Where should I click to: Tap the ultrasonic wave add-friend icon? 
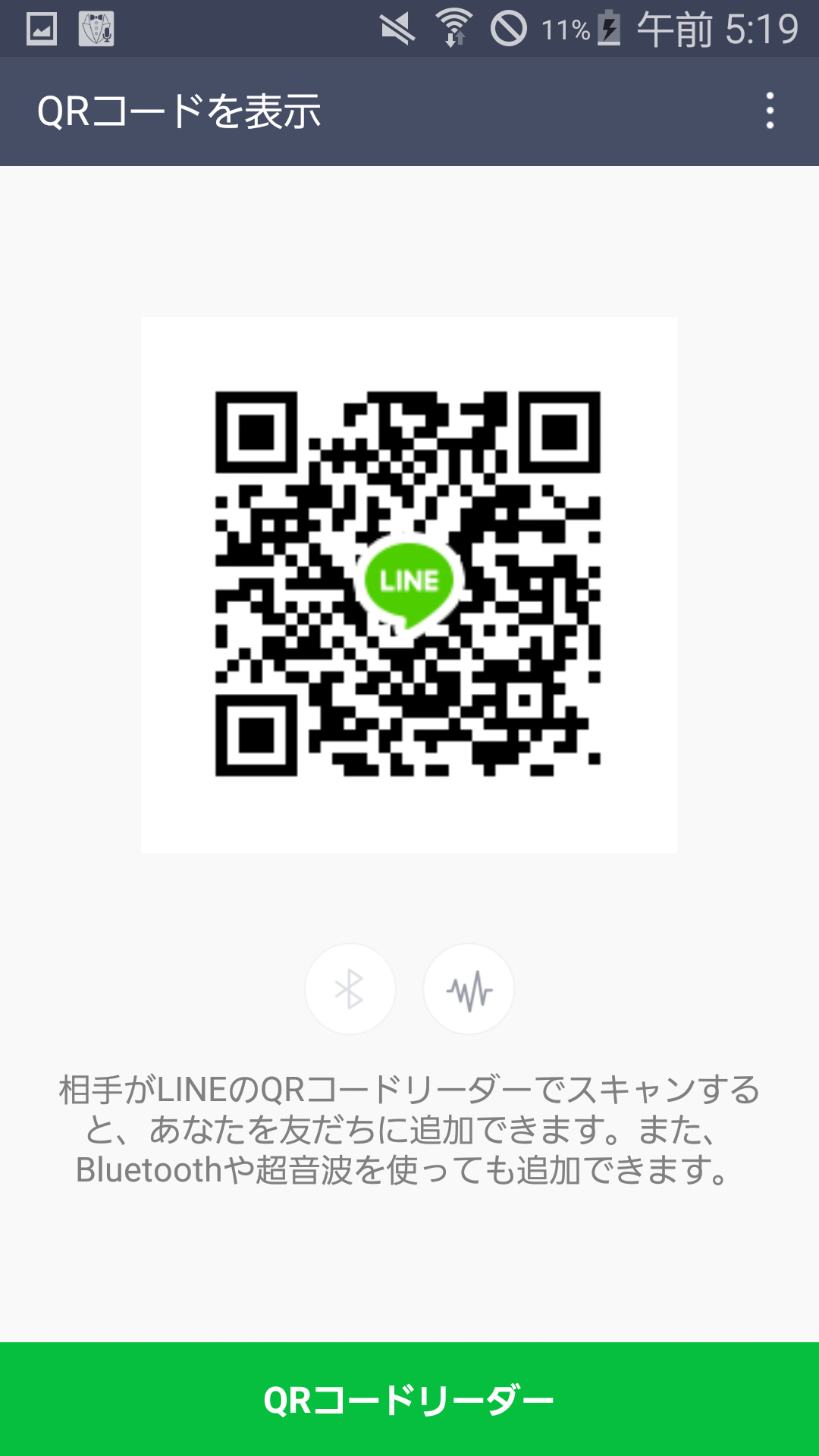coord(469,989)
